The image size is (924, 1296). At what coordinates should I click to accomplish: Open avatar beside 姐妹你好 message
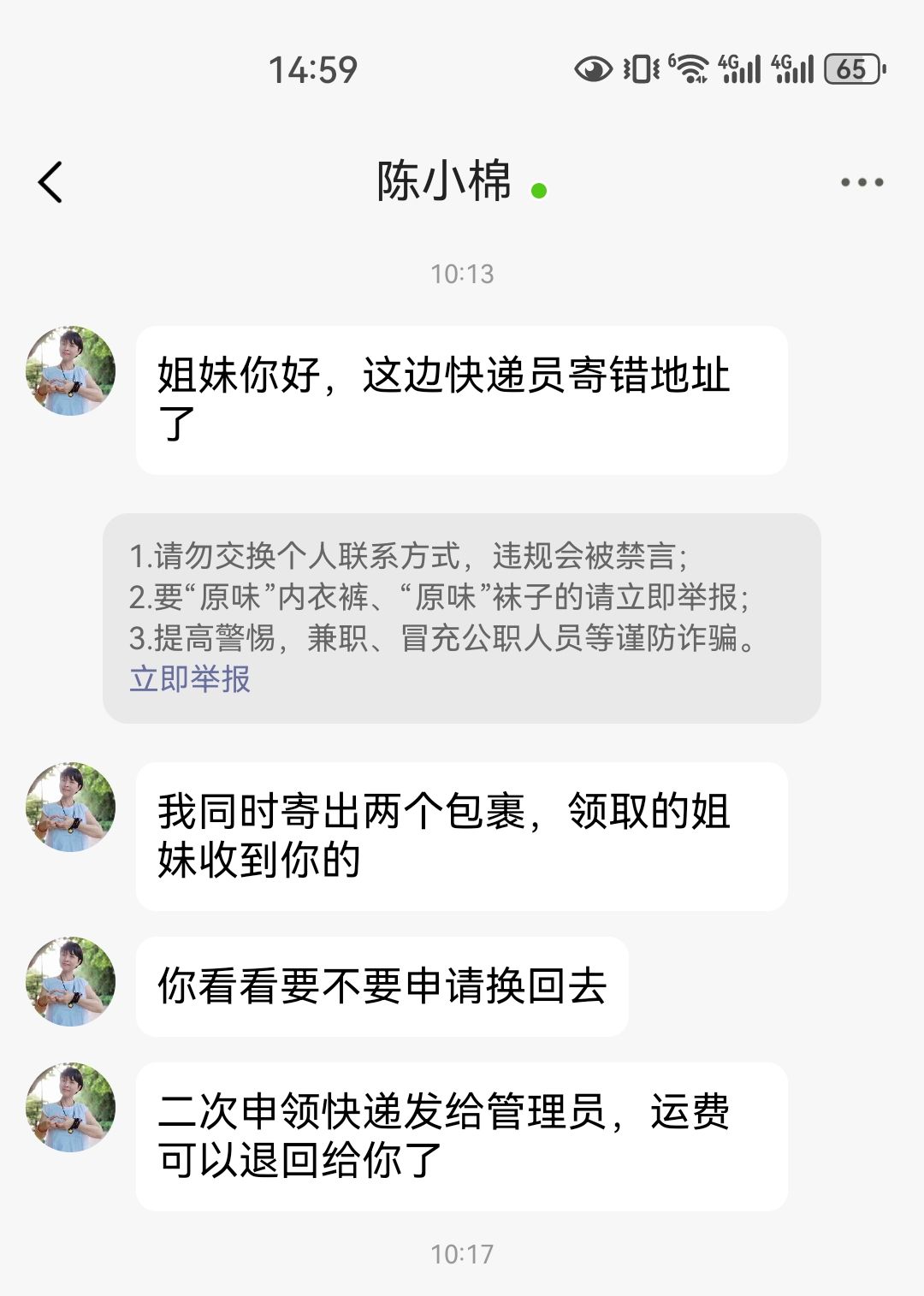(x=71, y=371)
